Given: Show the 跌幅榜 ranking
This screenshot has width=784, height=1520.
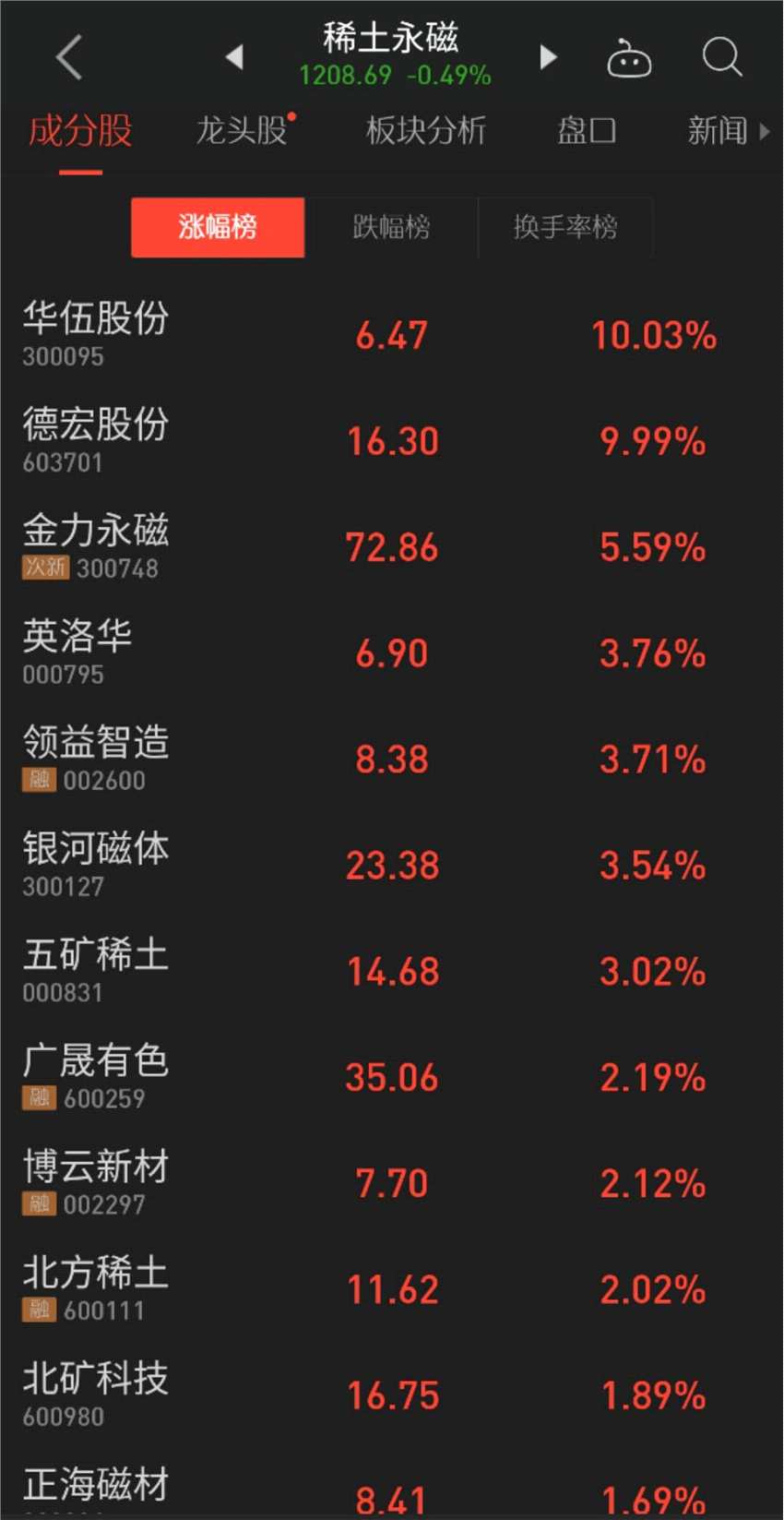Looking at the screenshot, I should click(x=391, y=227).
